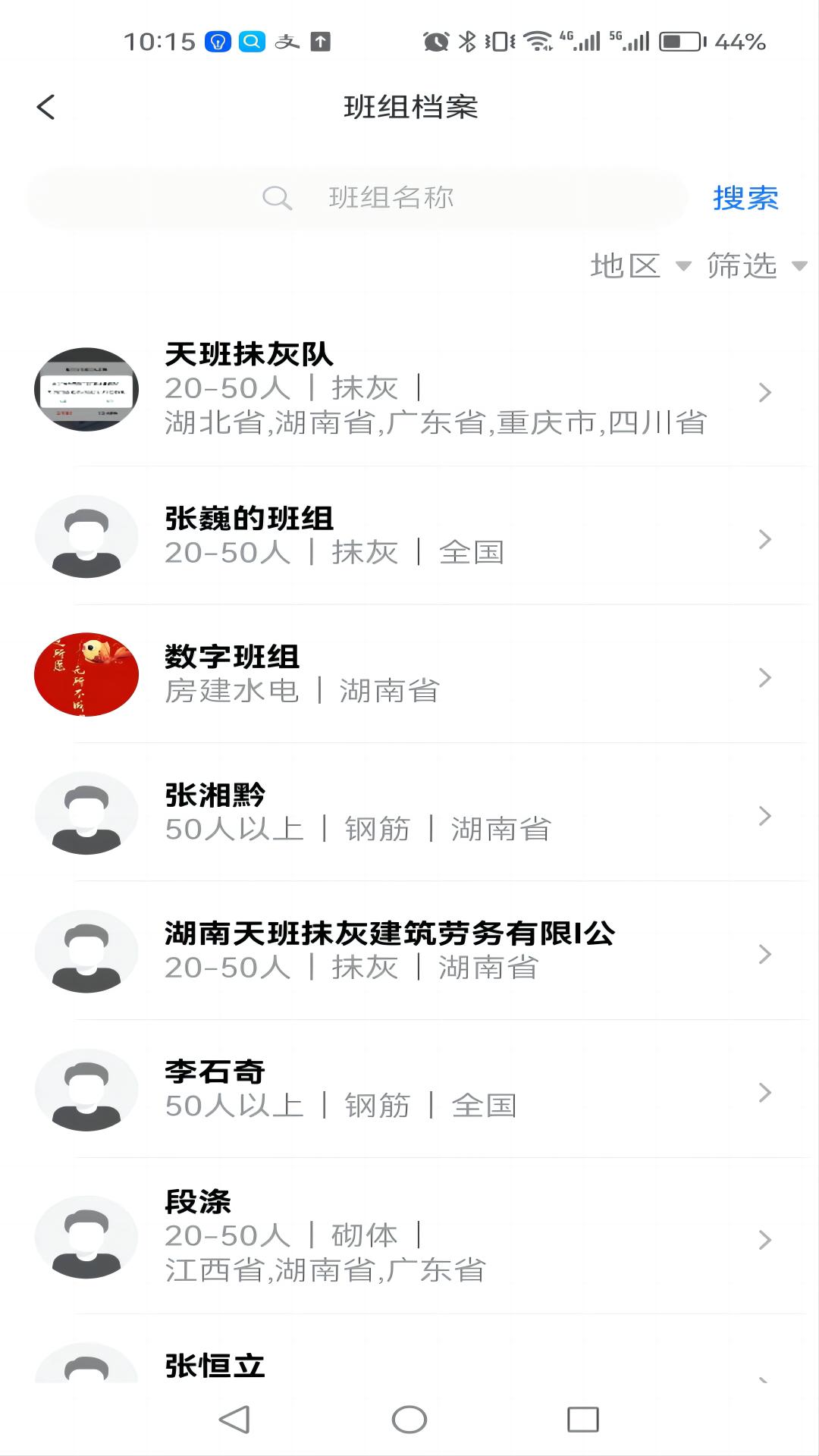Image resolution: width=819 pixels, height=1456 pixels.
Task: Open the 天班抹灰队 team avatar image
Action: coord(86,389)
